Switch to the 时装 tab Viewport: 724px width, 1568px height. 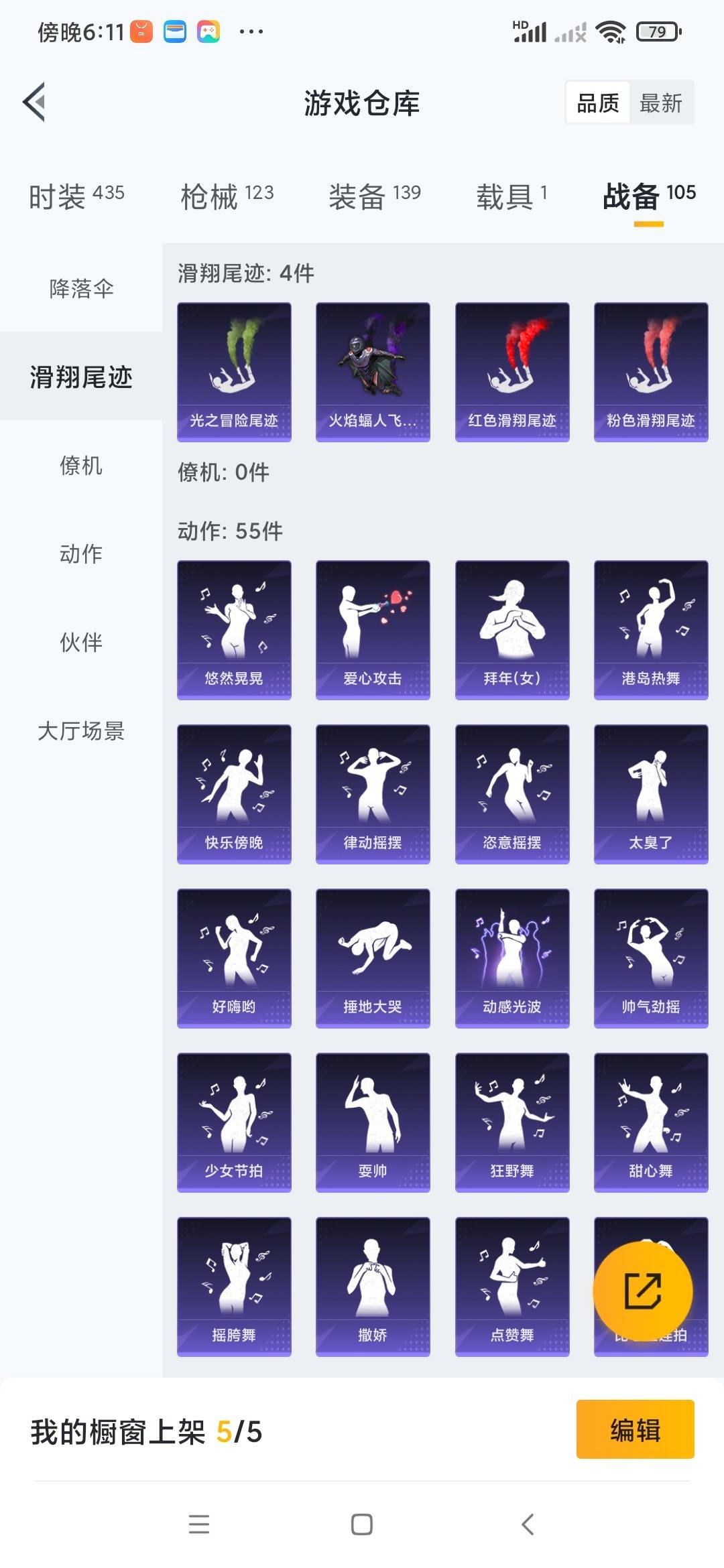76,196
